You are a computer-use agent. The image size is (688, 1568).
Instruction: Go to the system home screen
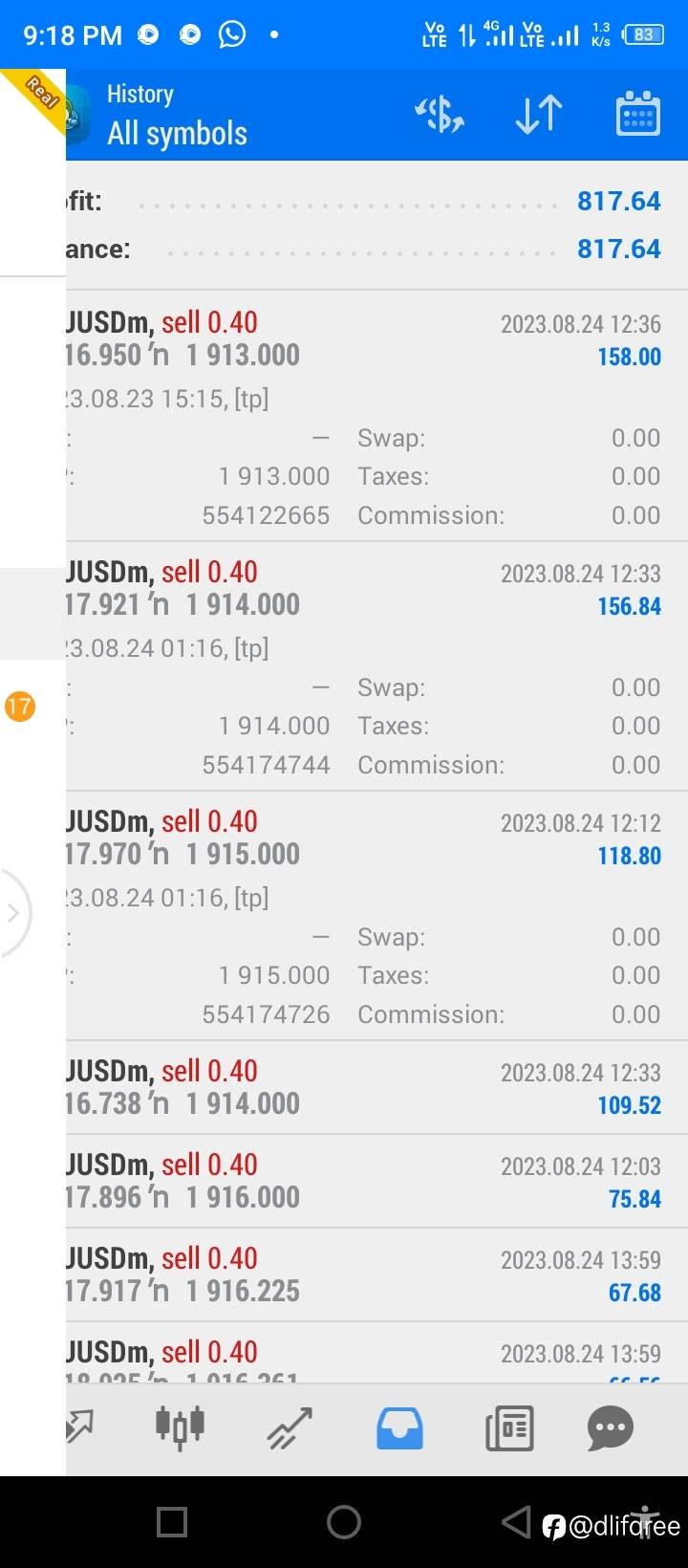344,1521
